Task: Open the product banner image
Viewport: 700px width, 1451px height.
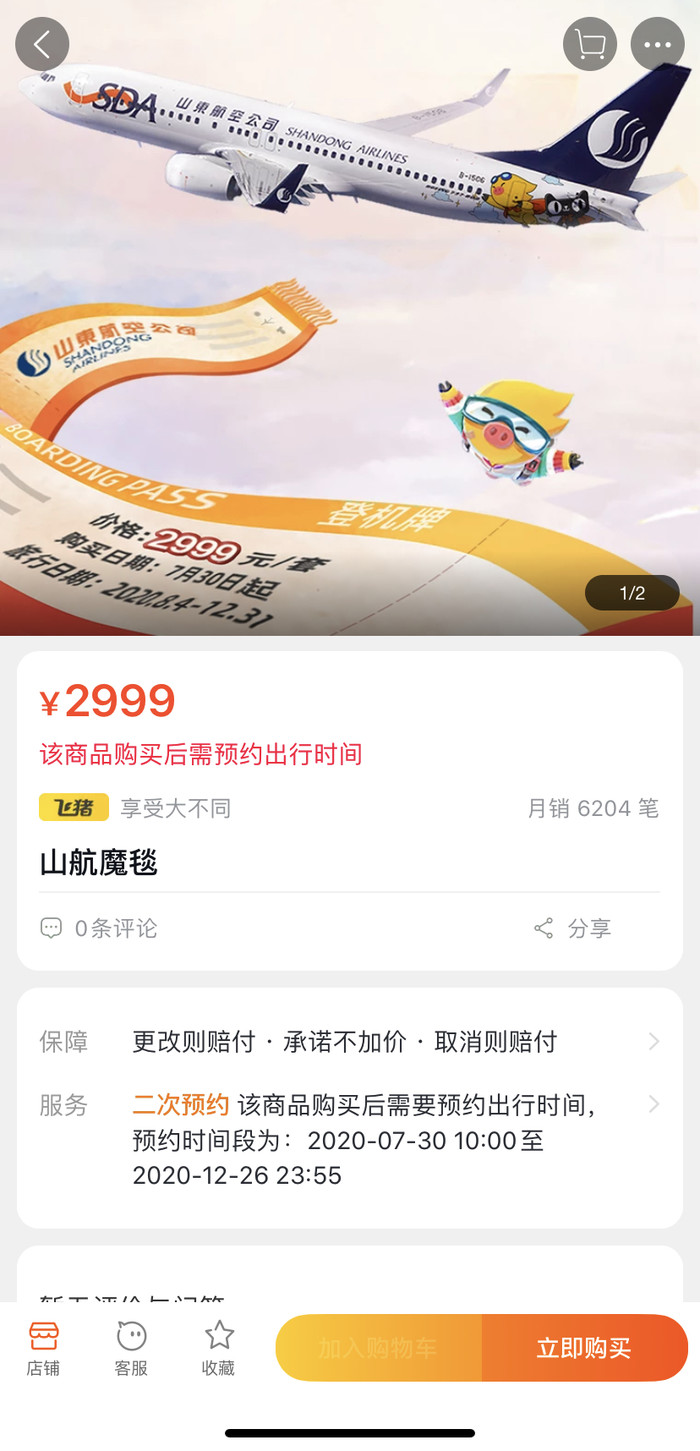Action: pyautogui.click(x=350, y=330)
